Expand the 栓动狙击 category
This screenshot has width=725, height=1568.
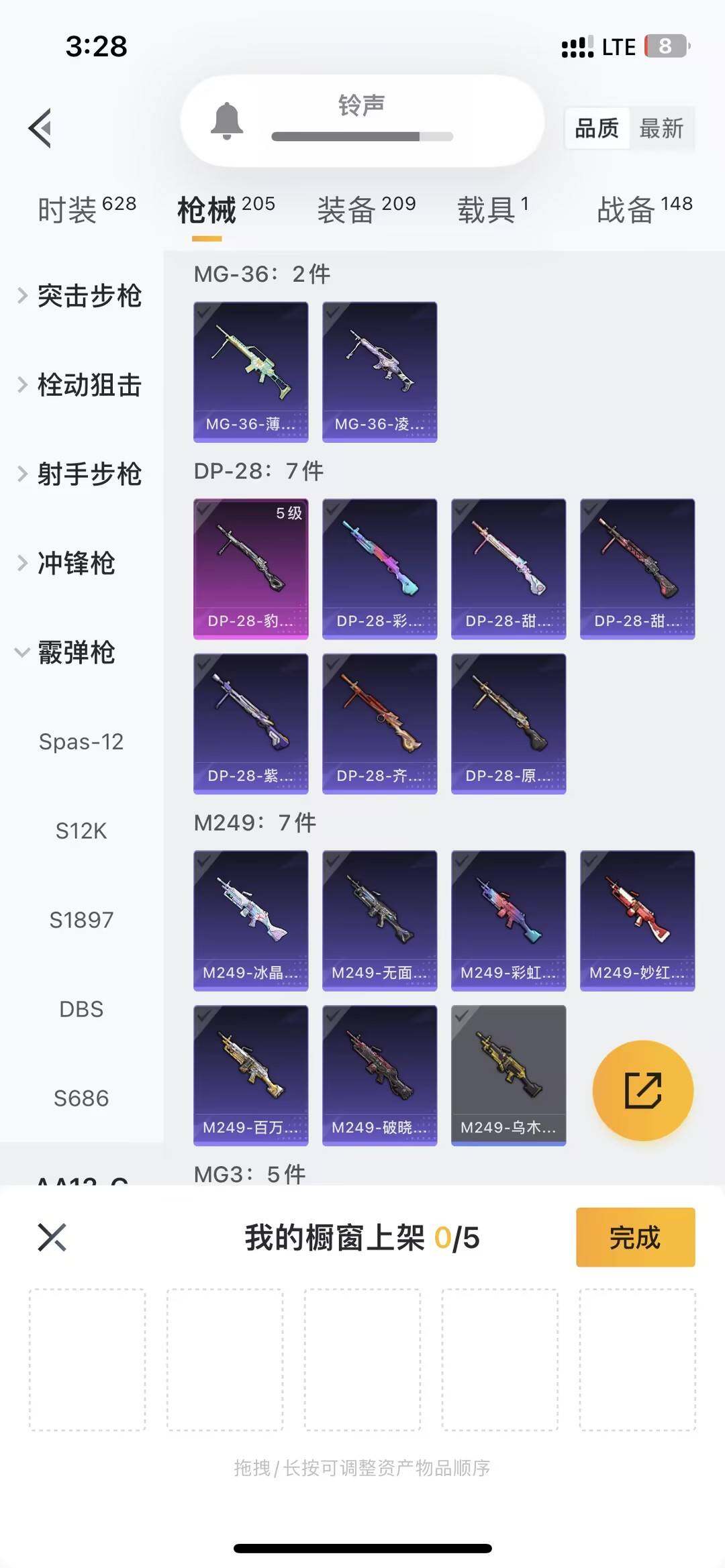pos(81,385)
